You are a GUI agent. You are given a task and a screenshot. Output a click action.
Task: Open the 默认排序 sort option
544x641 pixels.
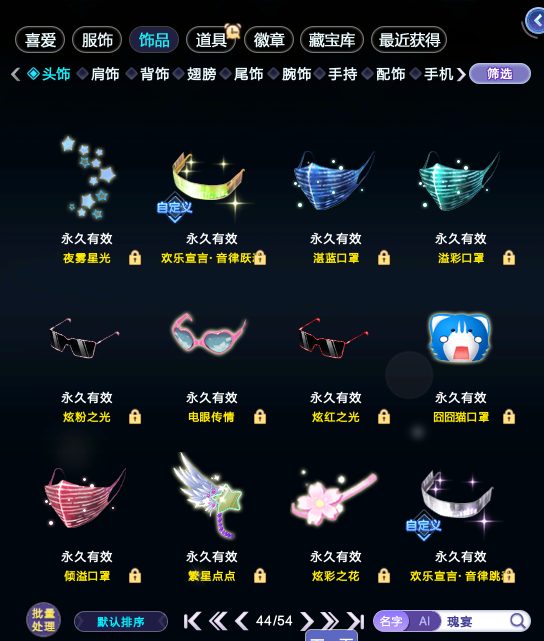click(121, 622)
